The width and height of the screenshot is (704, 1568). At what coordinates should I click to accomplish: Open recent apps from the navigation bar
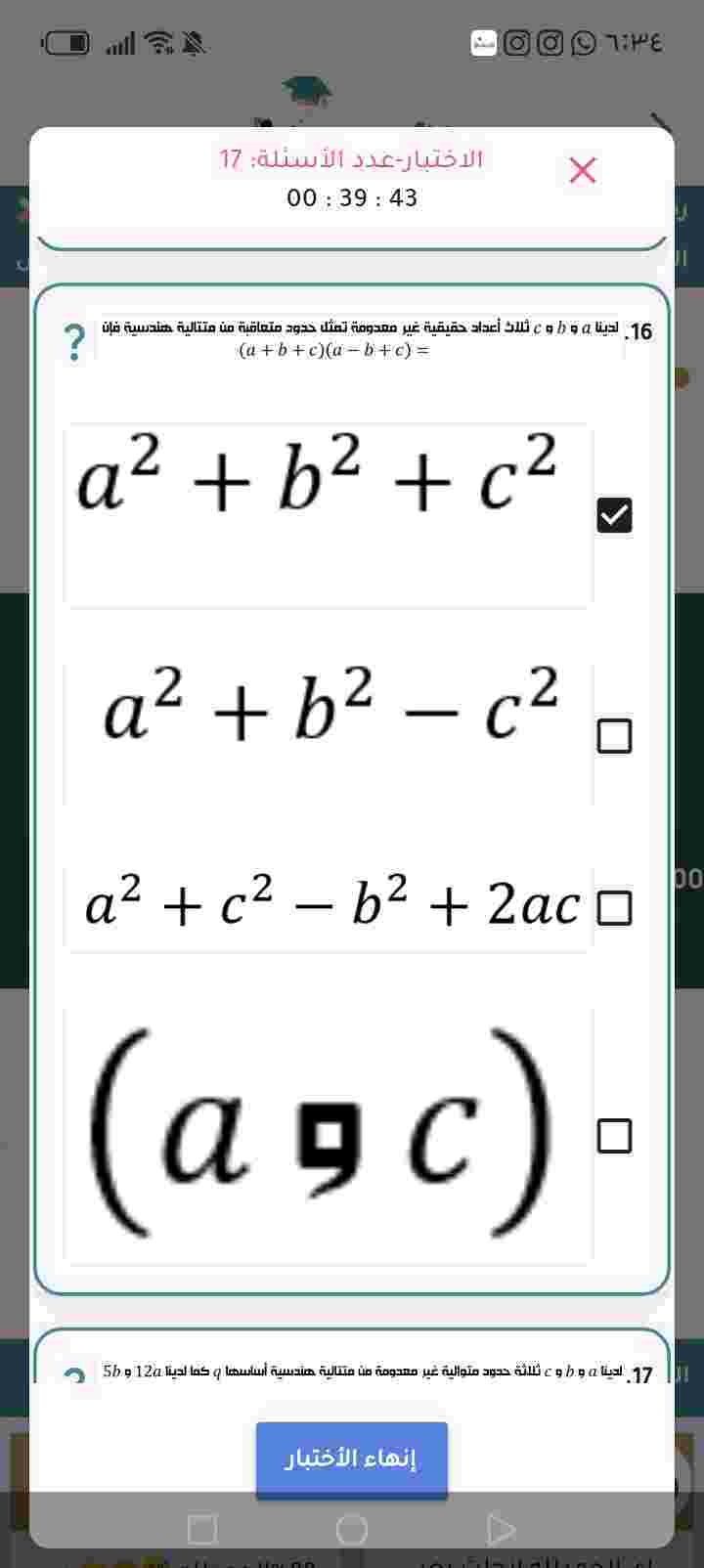202,1529
